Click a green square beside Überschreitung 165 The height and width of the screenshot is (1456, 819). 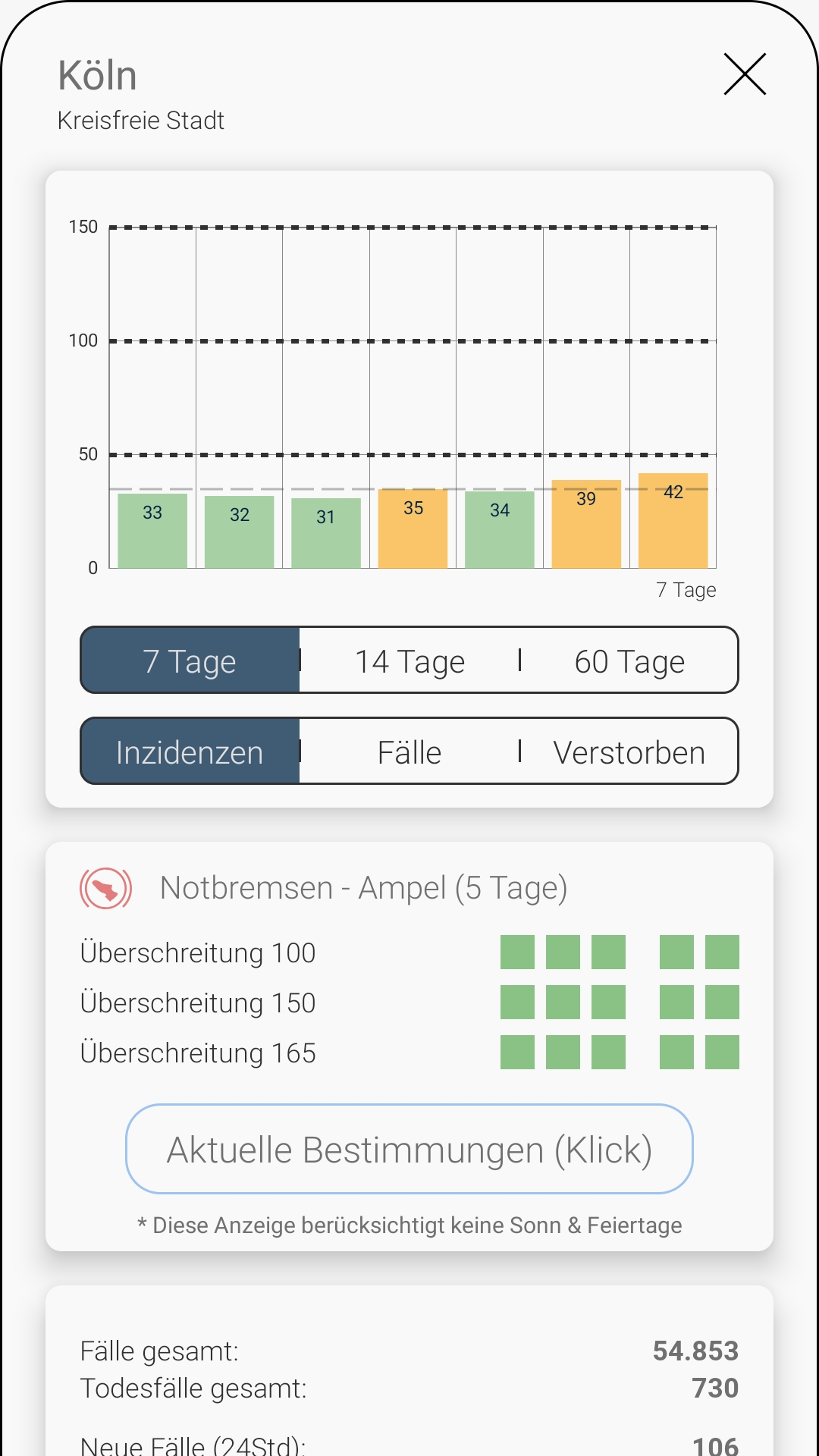519,1053
